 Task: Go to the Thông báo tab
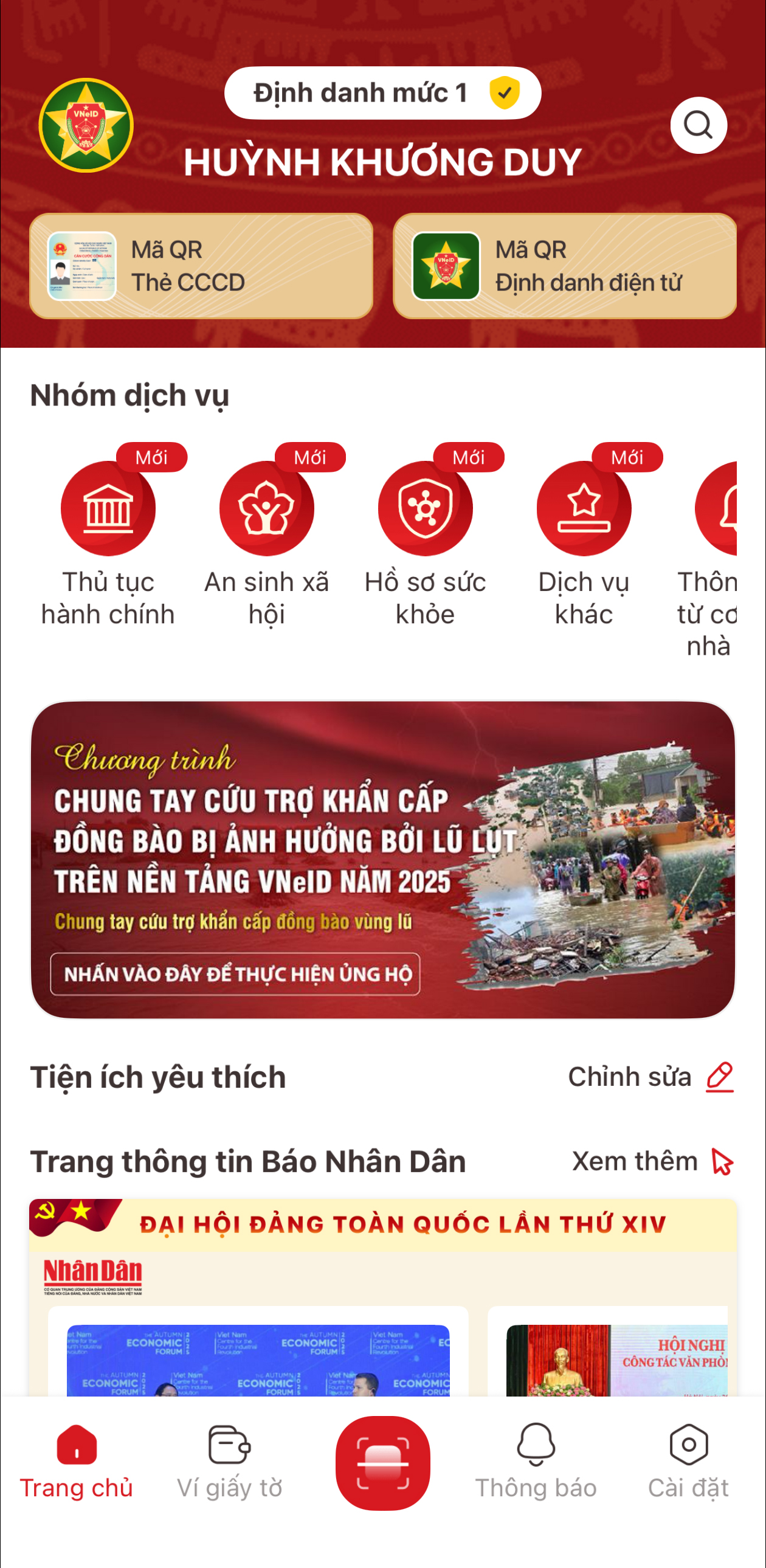coord(536,1461)
